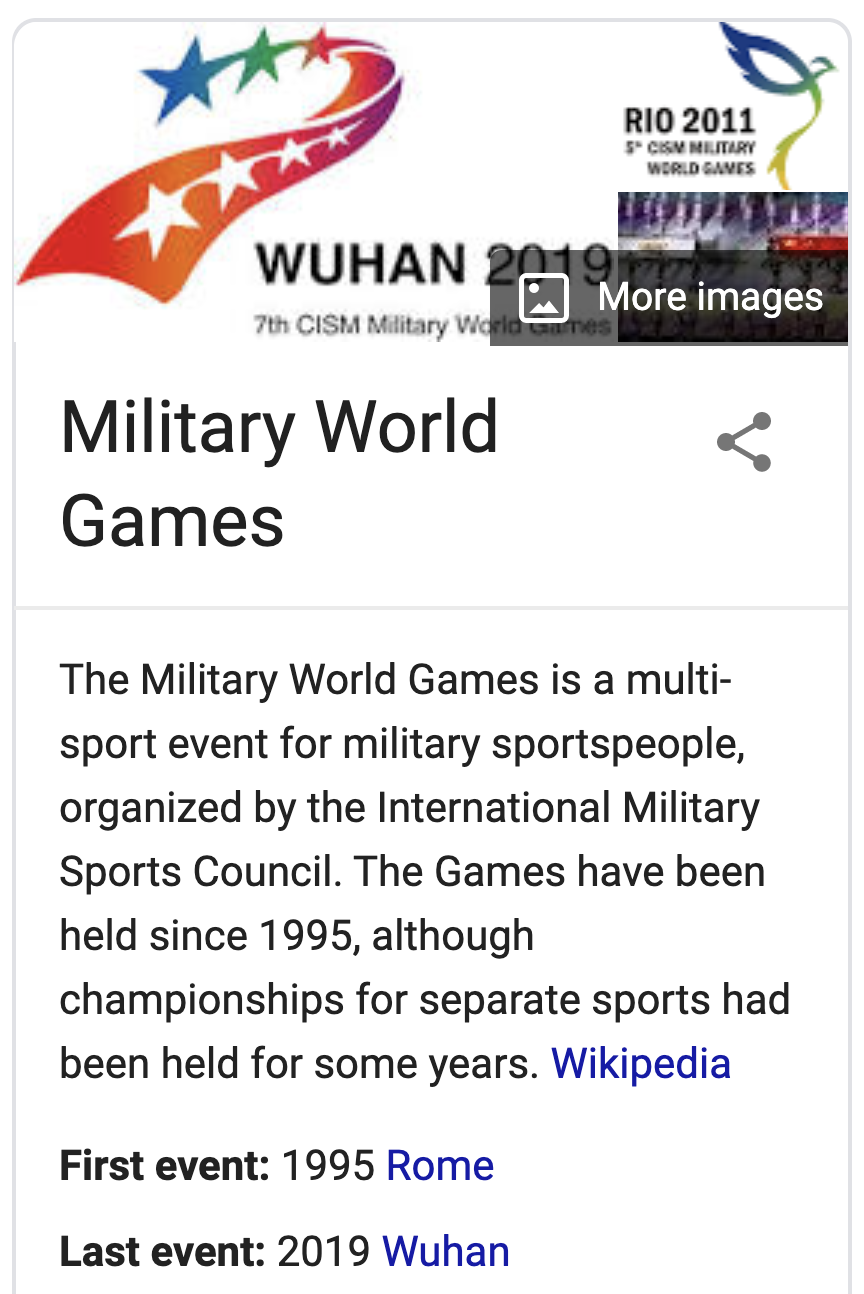Share the Military World Games panel
Screen dimensions: 864x1294
point(745,441)
